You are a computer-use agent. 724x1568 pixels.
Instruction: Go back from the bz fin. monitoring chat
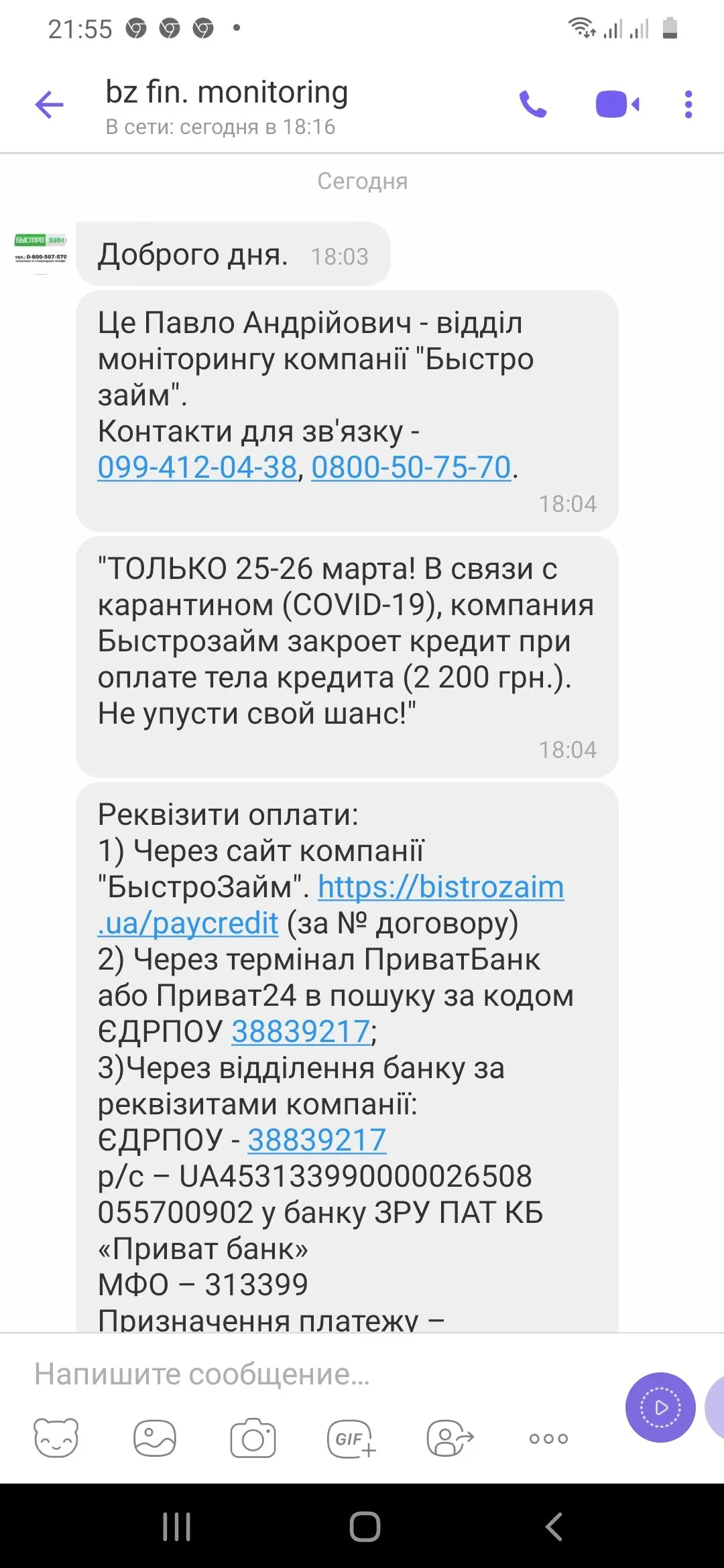click(50, 105)
